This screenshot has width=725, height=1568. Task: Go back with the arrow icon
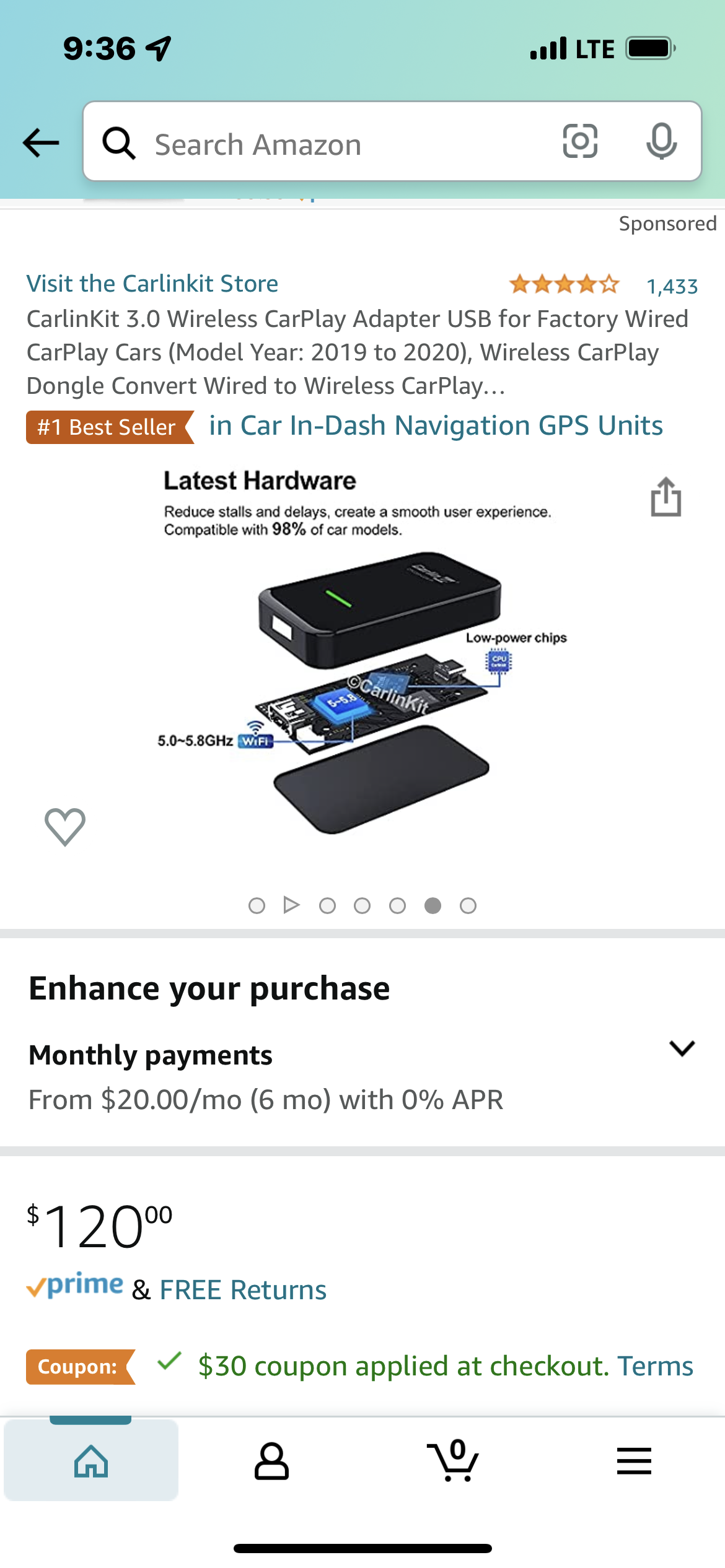[41, 142]
